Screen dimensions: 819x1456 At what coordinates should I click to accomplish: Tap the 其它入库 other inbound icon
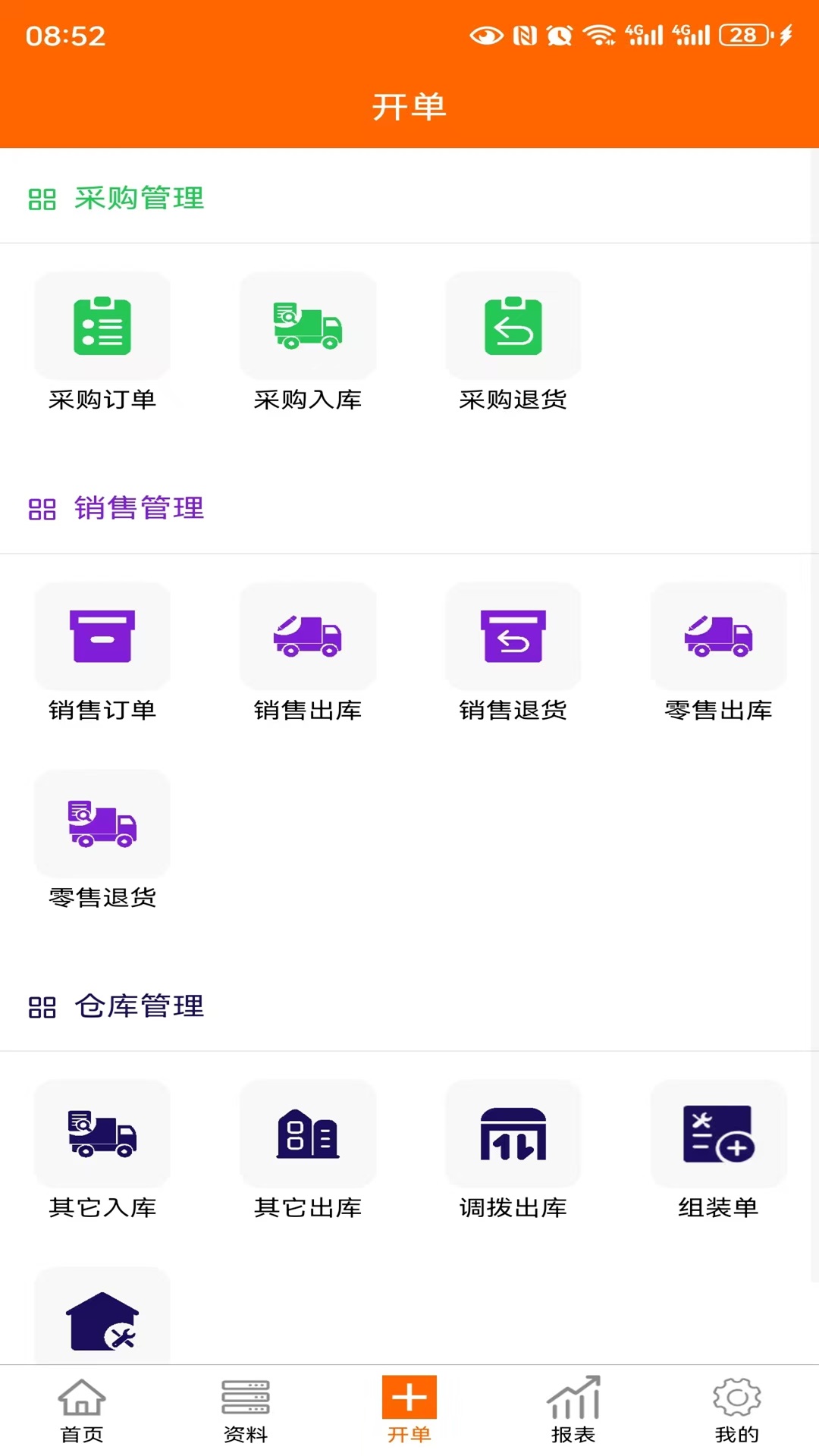coord(102,1134)
